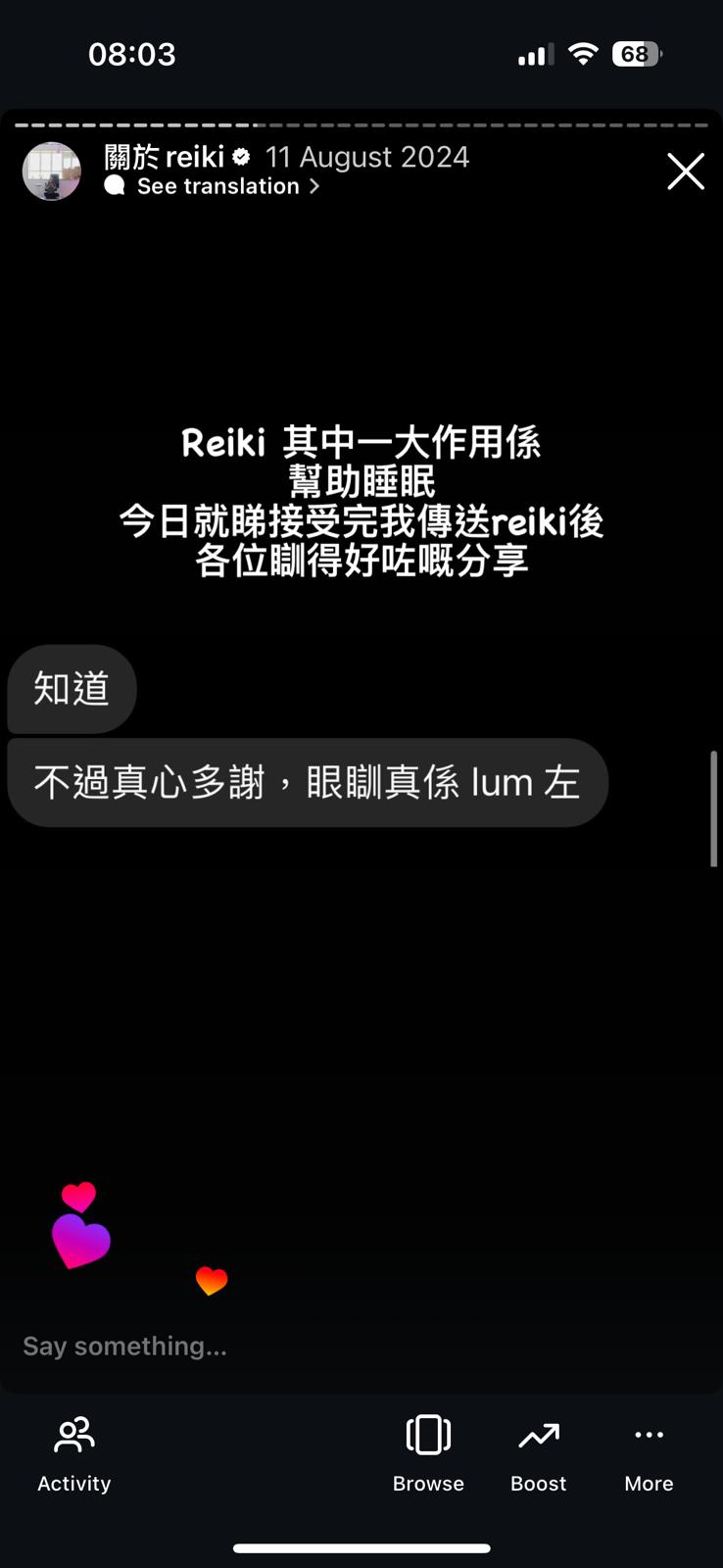This screenshot has width=723, height=1568.
Task: Open the Activity viewers list
Action: [74, 1453]
